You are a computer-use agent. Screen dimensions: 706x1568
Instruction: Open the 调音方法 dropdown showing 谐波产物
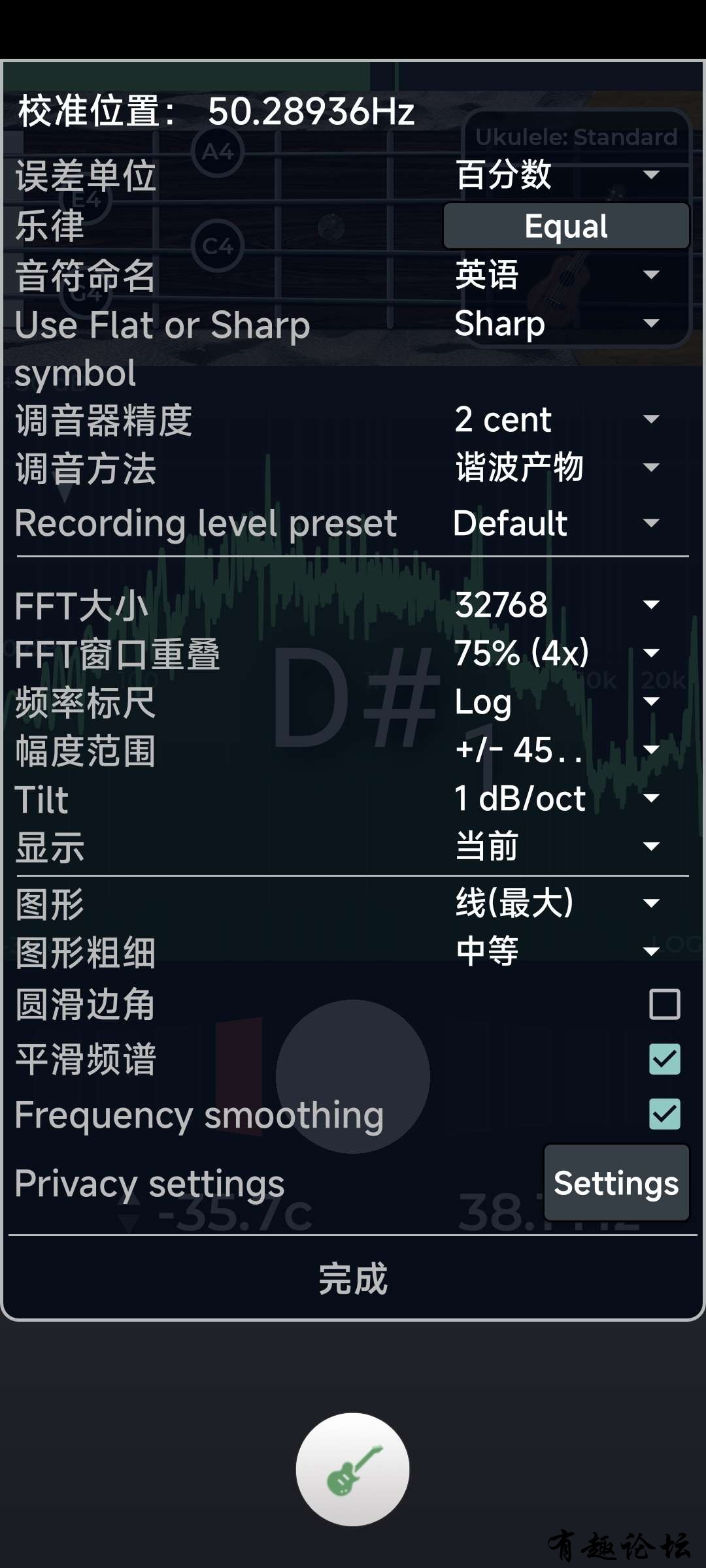(559, 468)
